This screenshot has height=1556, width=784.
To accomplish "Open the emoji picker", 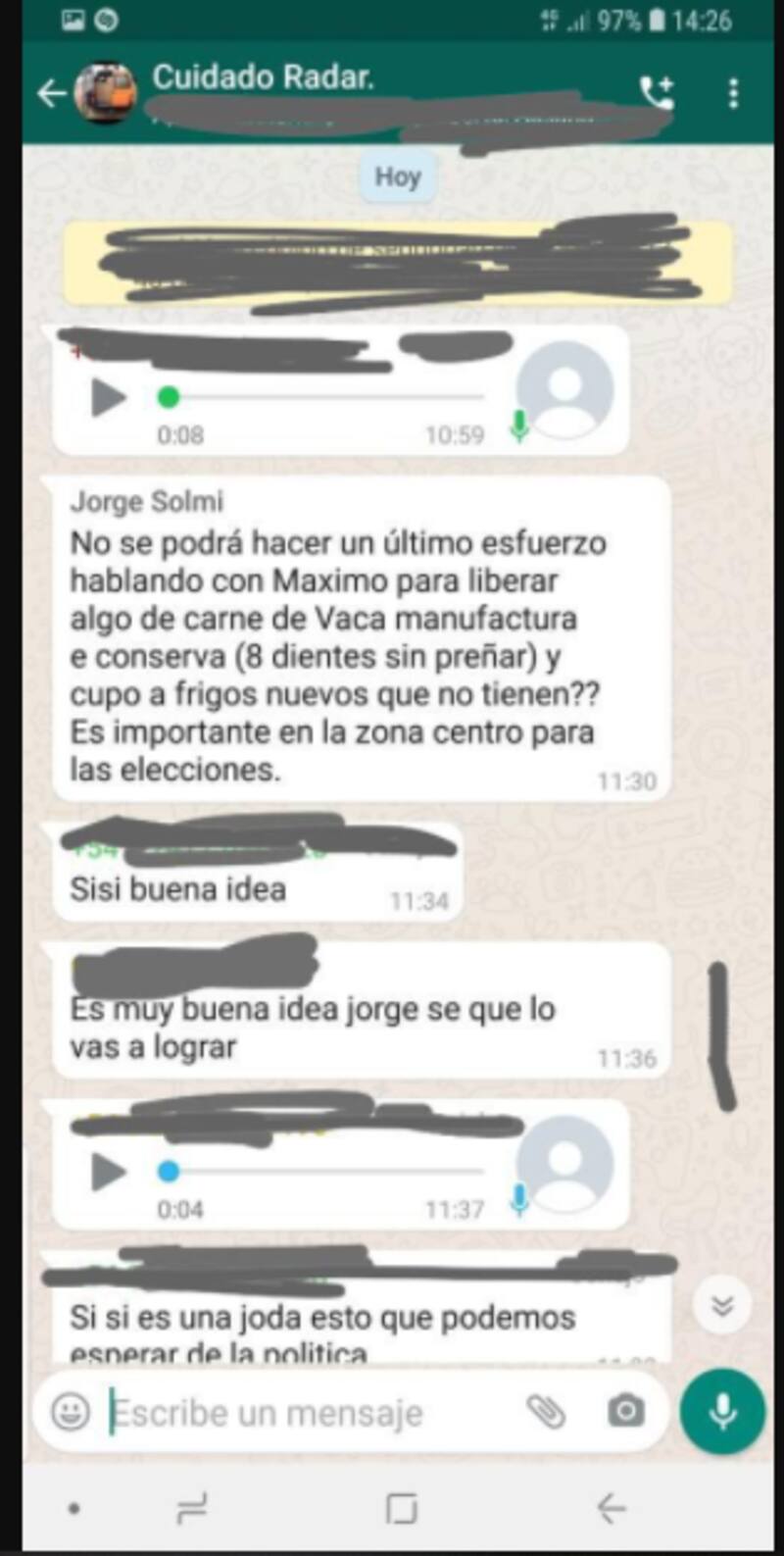I will tap(71, 1412).
